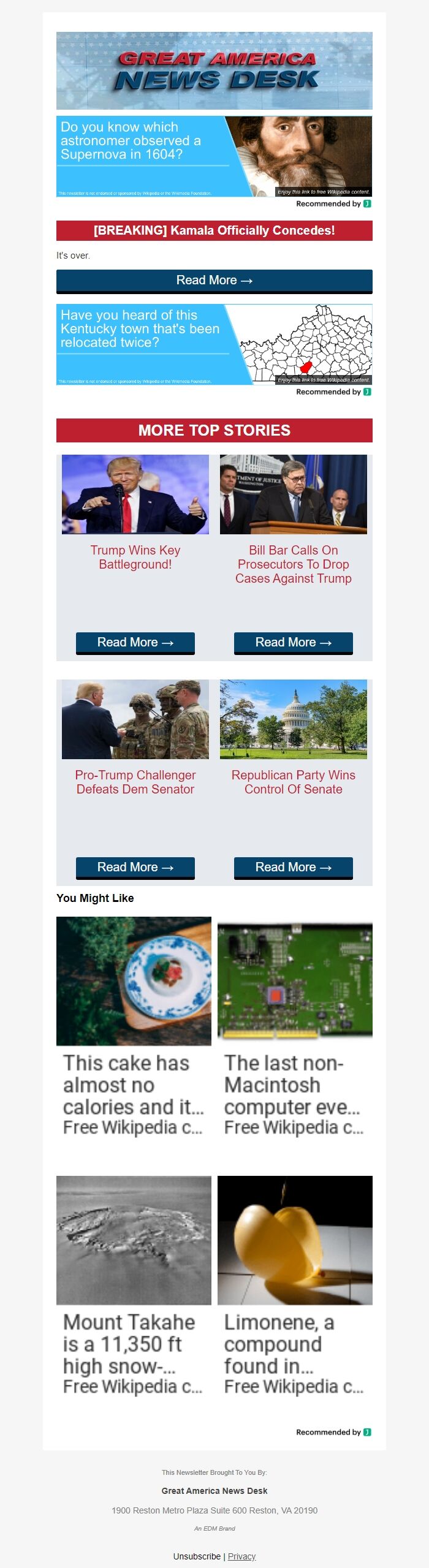Open the Privacy link
Screen dimensions: 429x1568
pos(241,1556)
